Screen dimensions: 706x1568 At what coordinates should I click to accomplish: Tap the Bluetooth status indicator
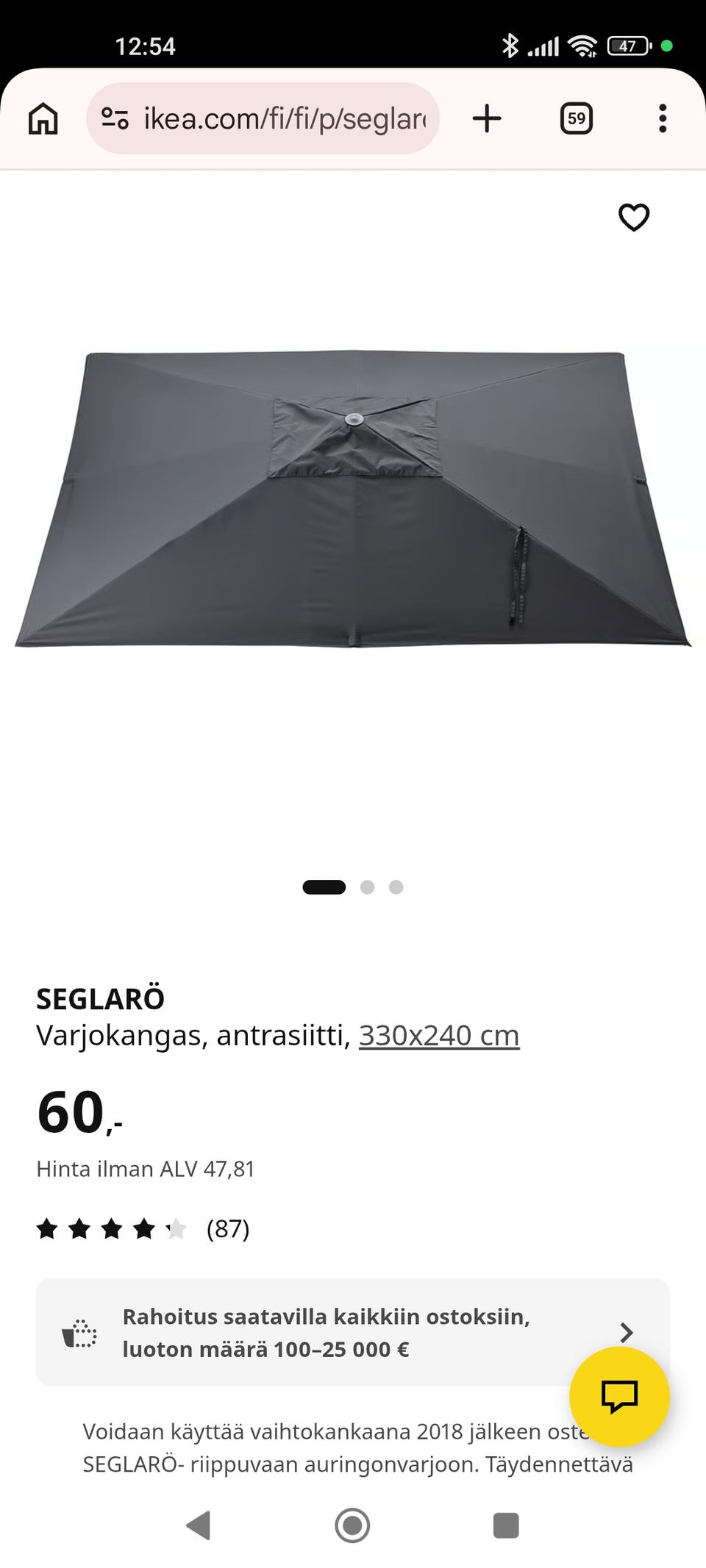point(510,46)
